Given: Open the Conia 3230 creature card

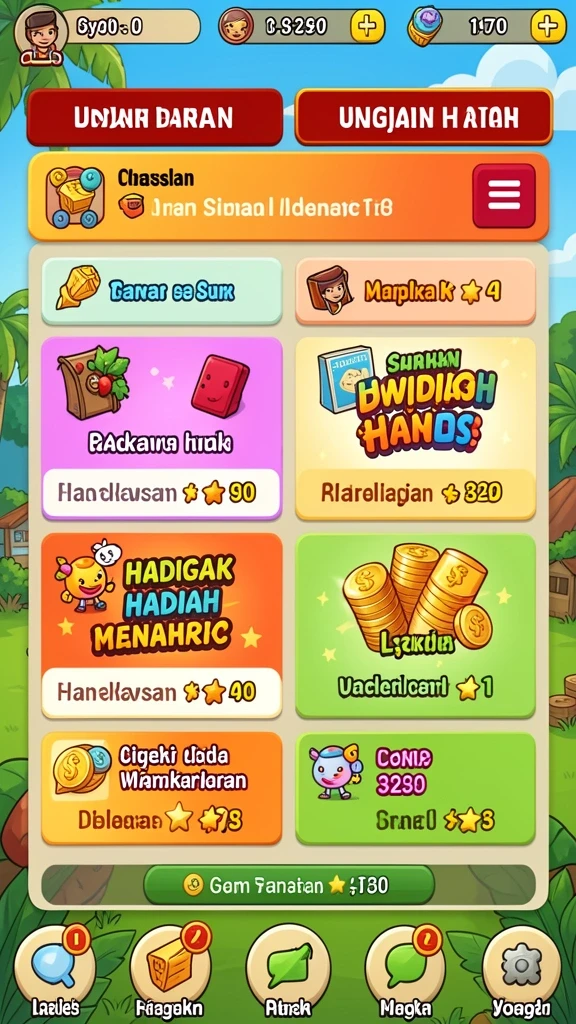Looking at the screenshot, I should click(415, 788).
